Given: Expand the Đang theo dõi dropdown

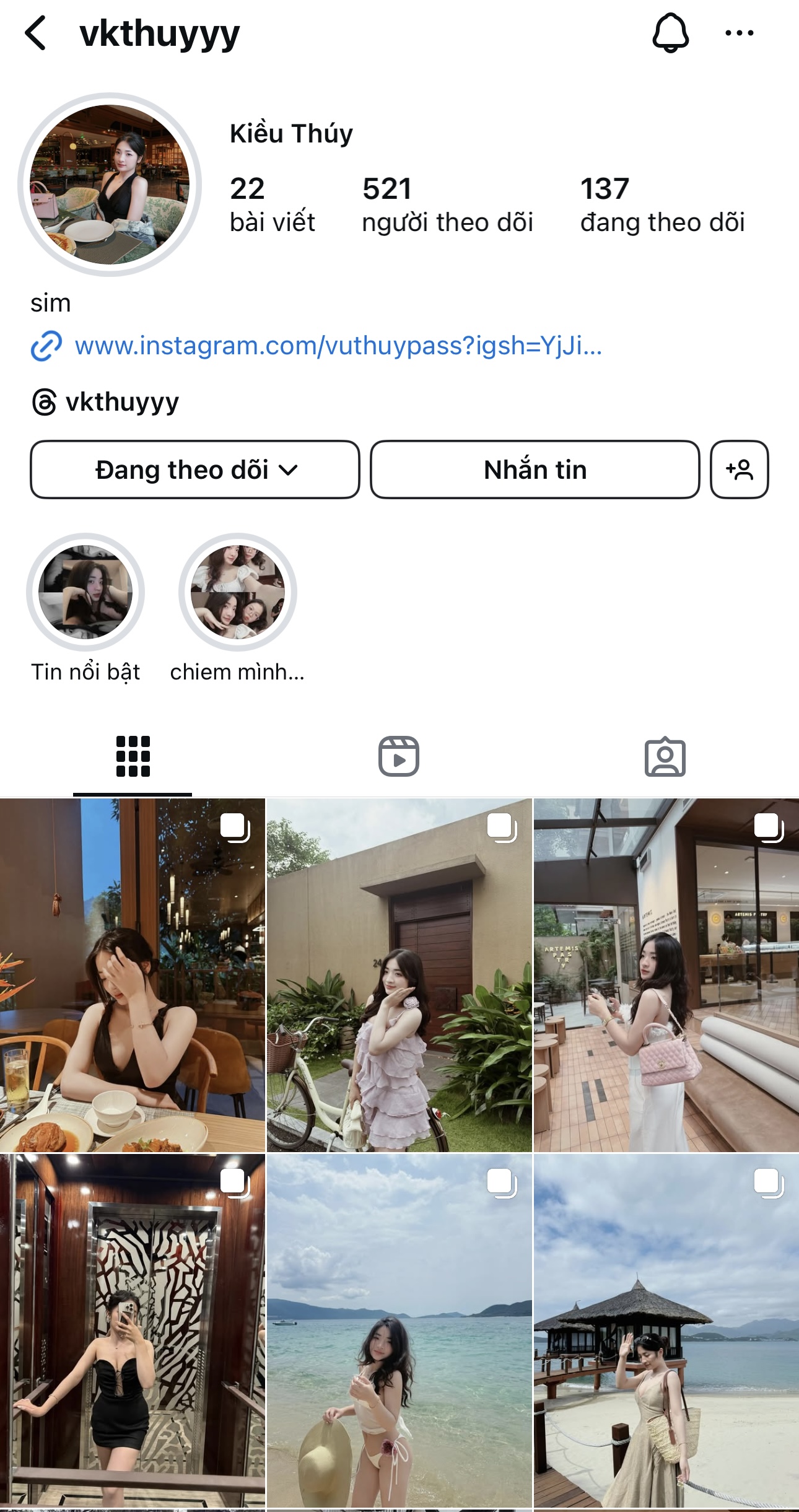Looking at the screenshot, I should (x=195, y=470).
